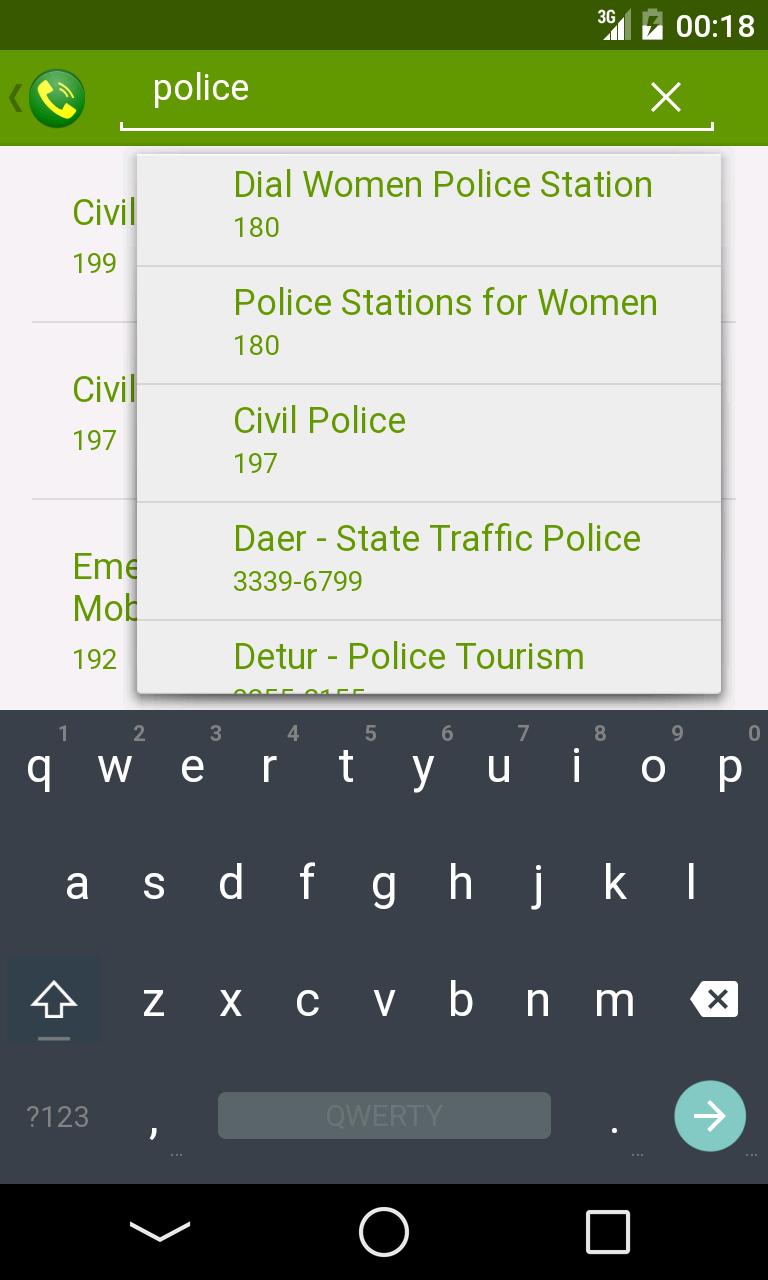This screenshot has width=768, height=1280.
Task: Hide the keyboard with the navigation back button
Action: click(x=160, y=1232)
